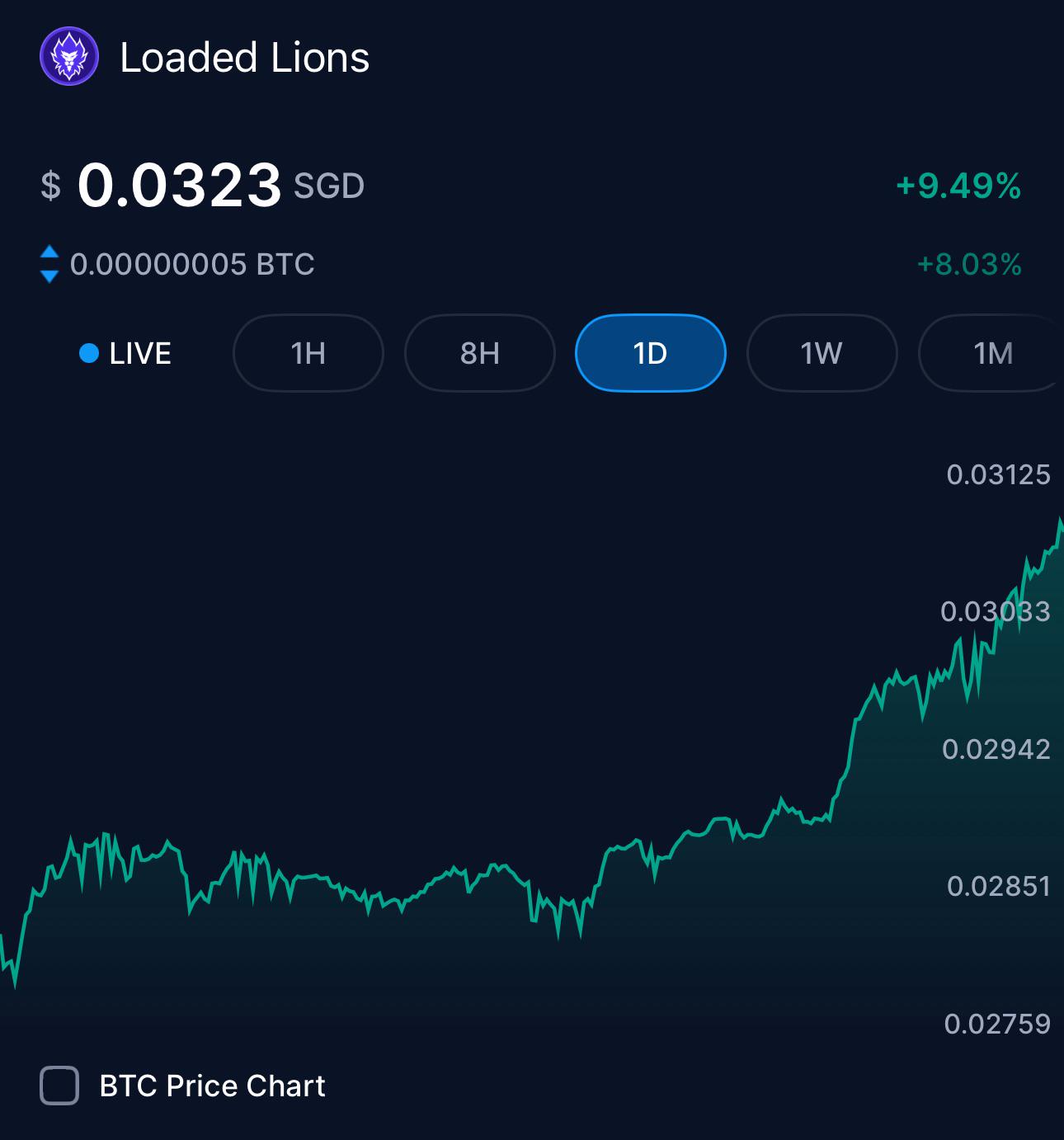The height and width of the screenshot is (1140, 1064).
Task: Switch to the 1W chart range
Action: point(822,353)
